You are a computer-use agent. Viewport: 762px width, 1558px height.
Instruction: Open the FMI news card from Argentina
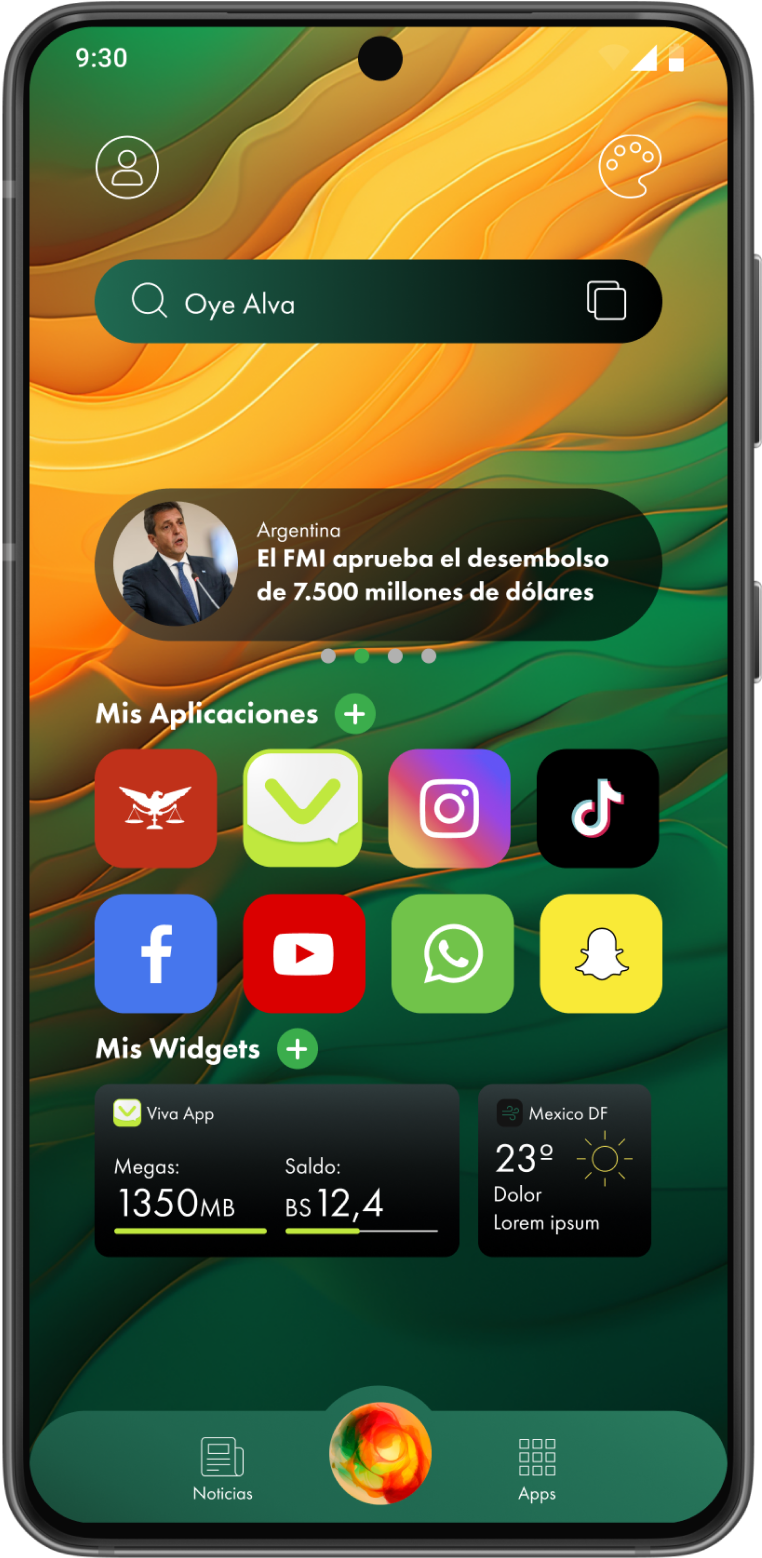click(378, 565)
